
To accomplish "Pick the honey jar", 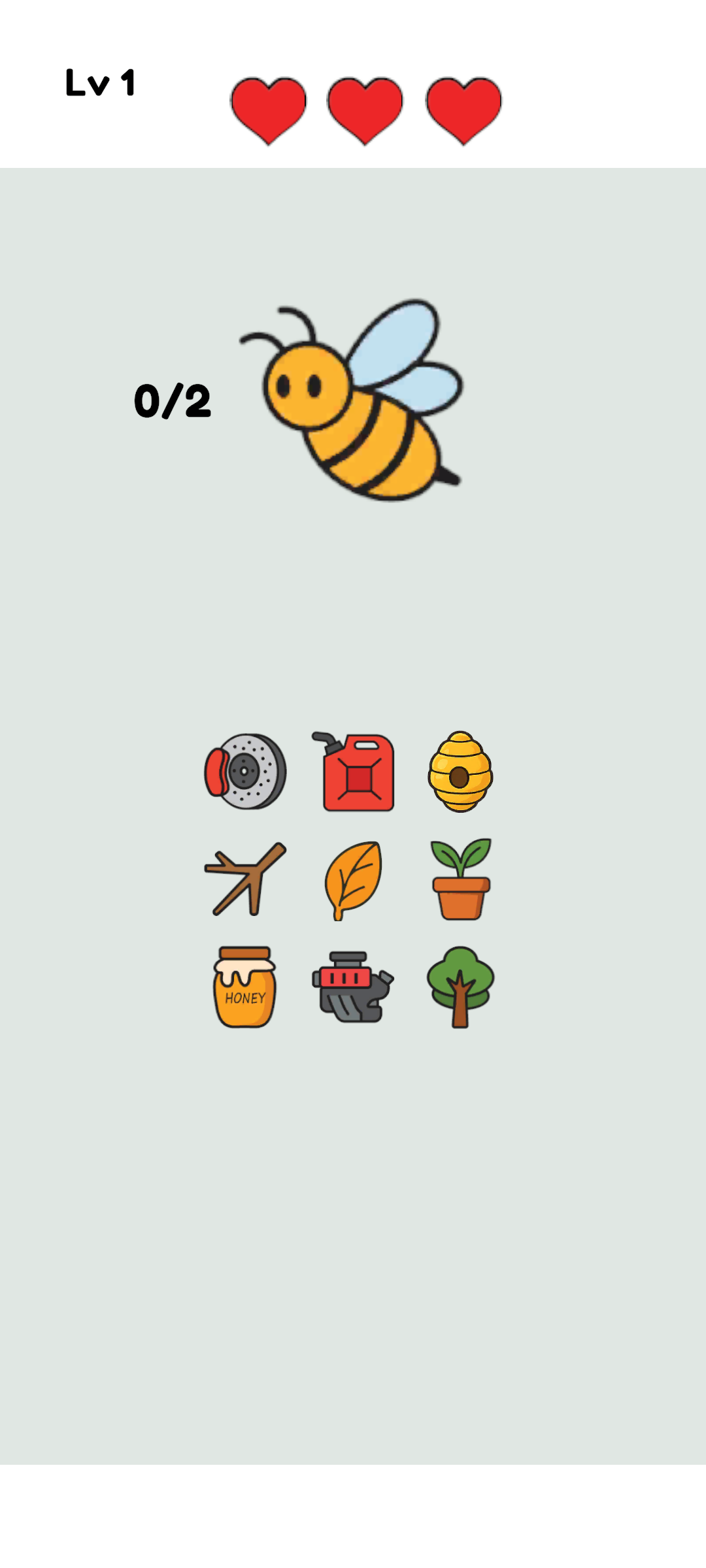I will point(245,987).
